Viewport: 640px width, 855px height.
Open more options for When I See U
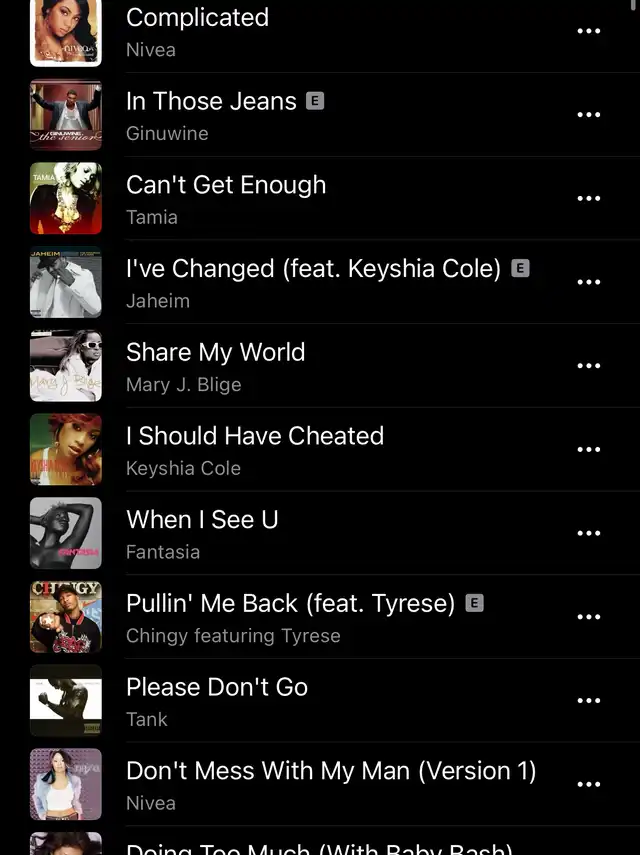589,533
